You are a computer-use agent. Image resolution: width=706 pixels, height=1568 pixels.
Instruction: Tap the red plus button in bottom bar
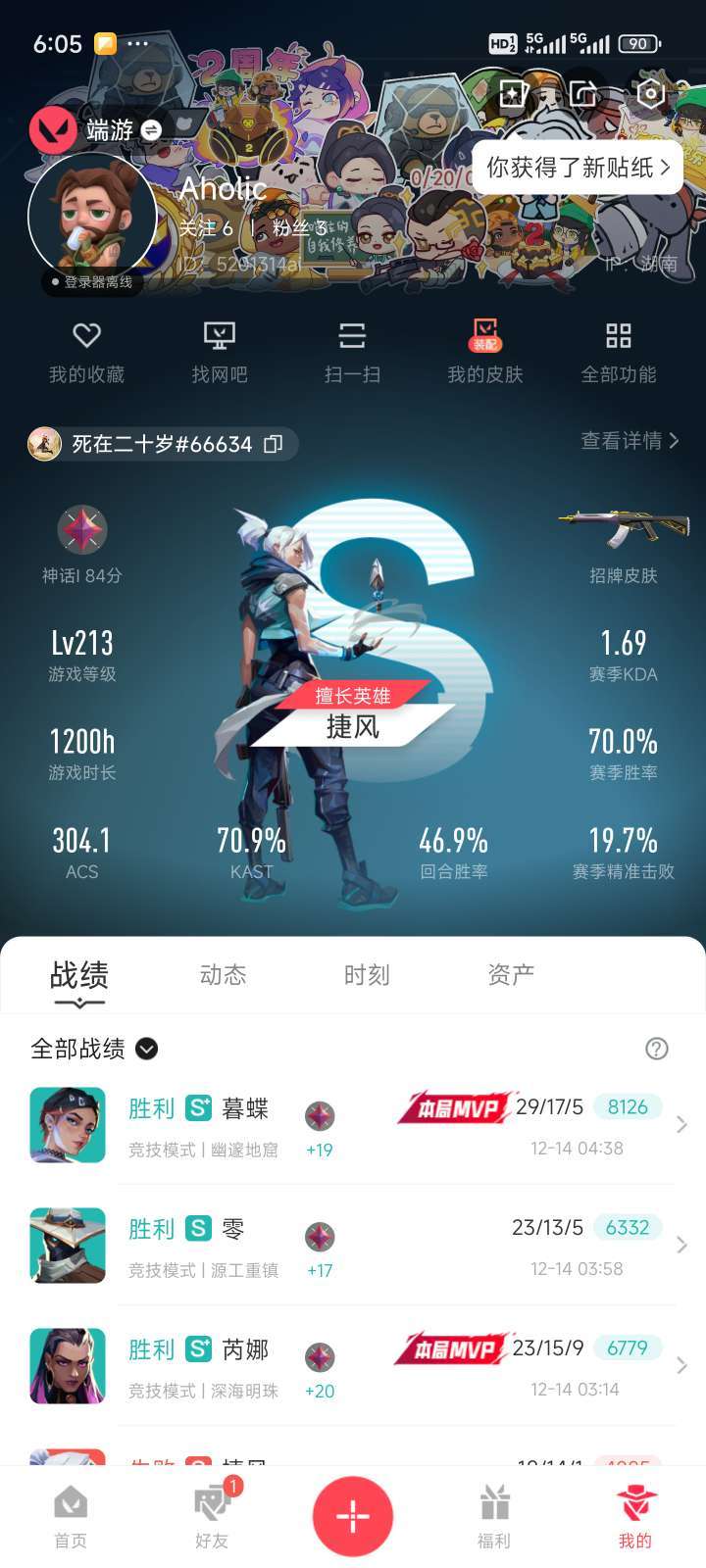pos(352,1515)
